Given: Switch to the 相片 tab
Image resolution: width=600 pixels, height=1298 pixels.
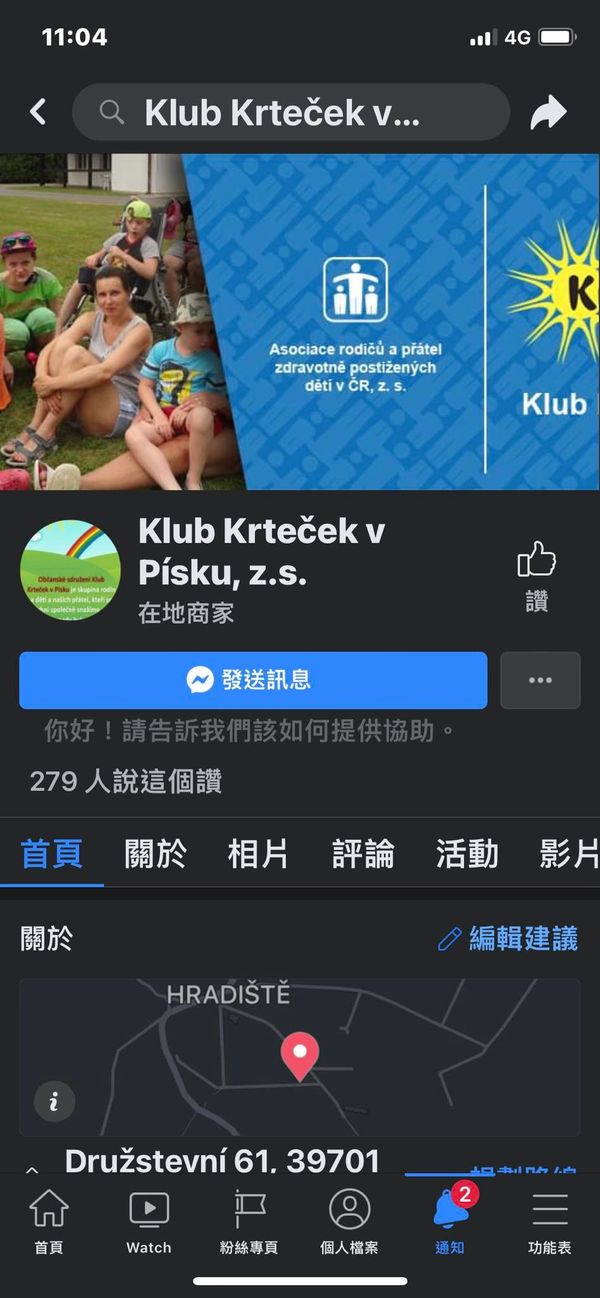Looking at the screenshot, I should click(258, 854).
